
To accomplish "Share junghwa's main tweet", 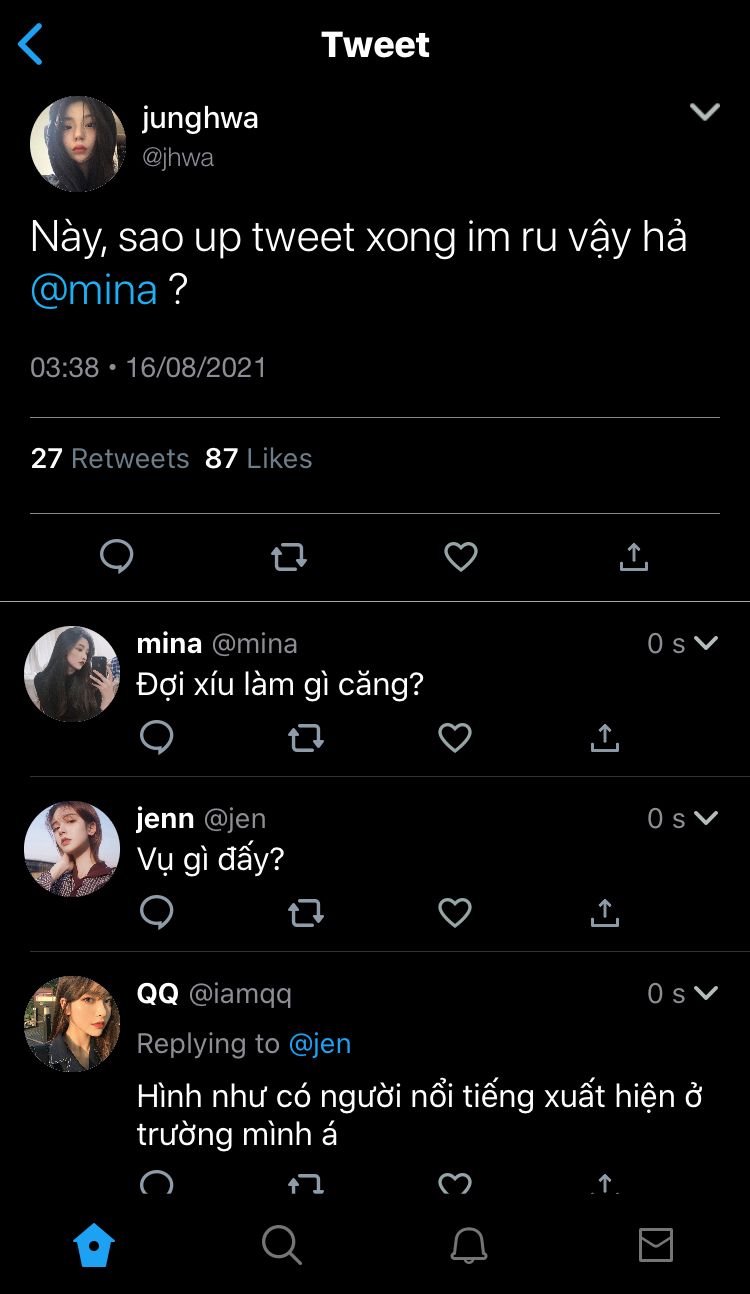I will tap(633, 557).
